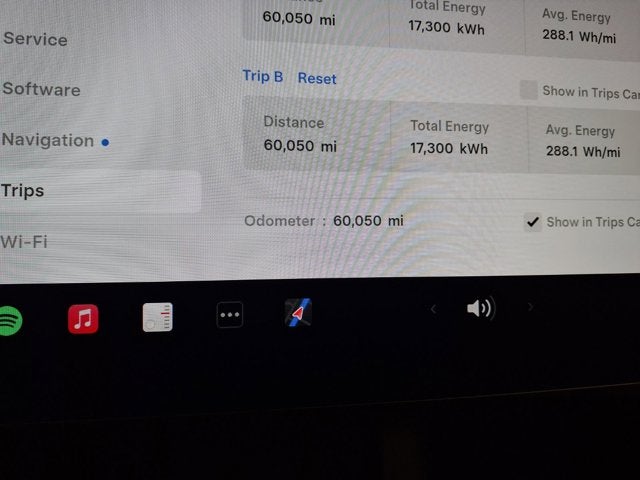Open the Apple Music app
Viewport: 640px width, 480px height.
[83, 318]
